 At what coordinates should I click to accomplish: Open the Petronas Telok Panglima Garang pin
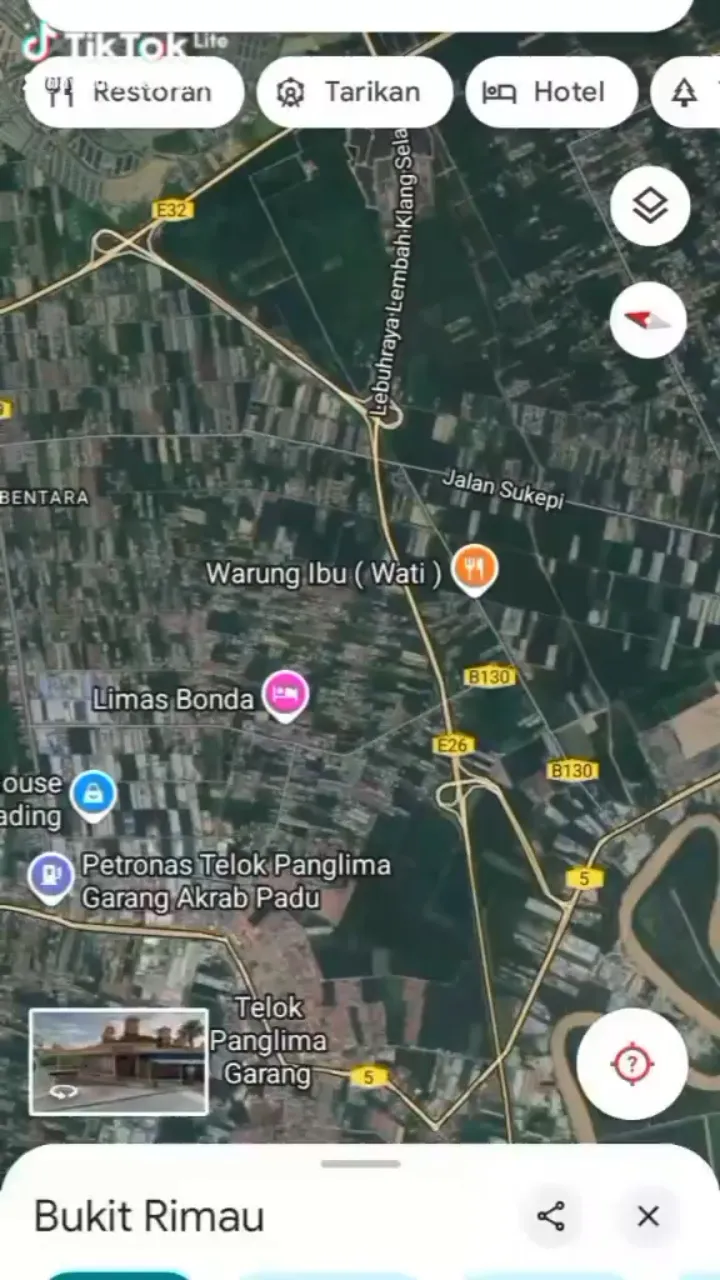(51, 877)
